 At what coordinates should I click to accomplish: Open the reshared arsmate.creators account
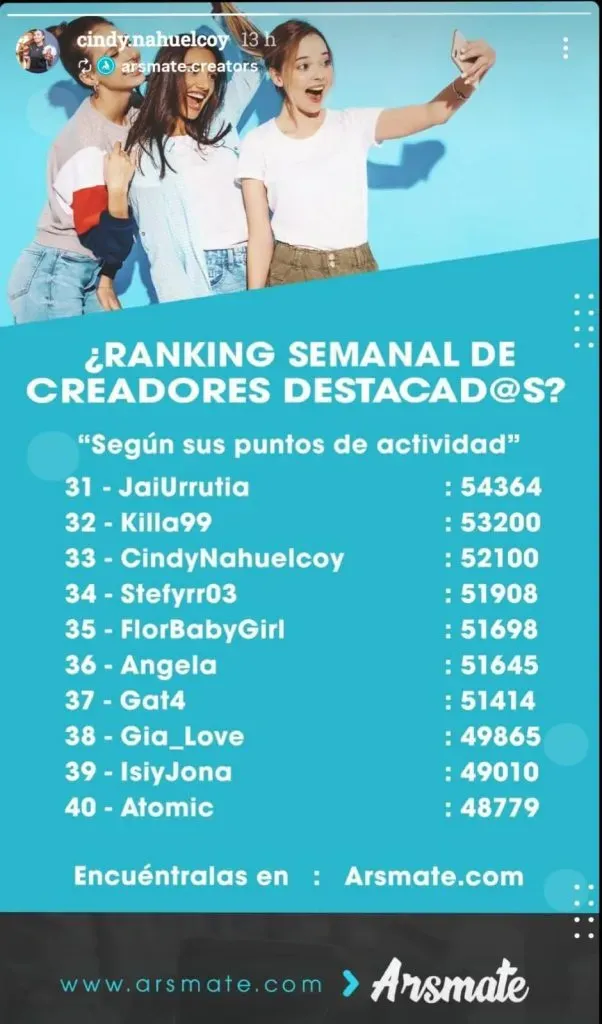188,66
